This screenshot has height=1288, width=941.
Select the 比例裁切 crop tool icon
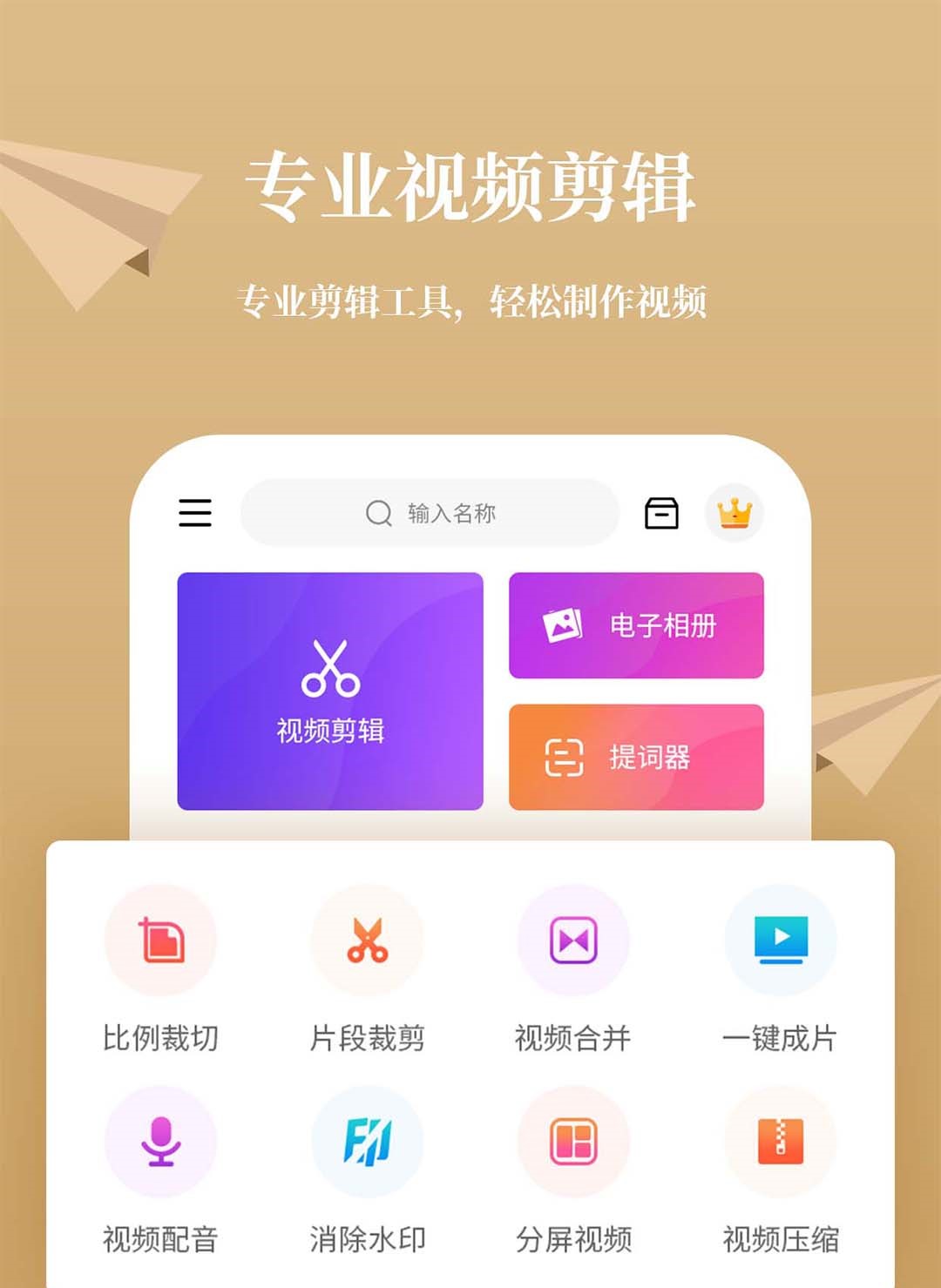click(x=160, y=939)
